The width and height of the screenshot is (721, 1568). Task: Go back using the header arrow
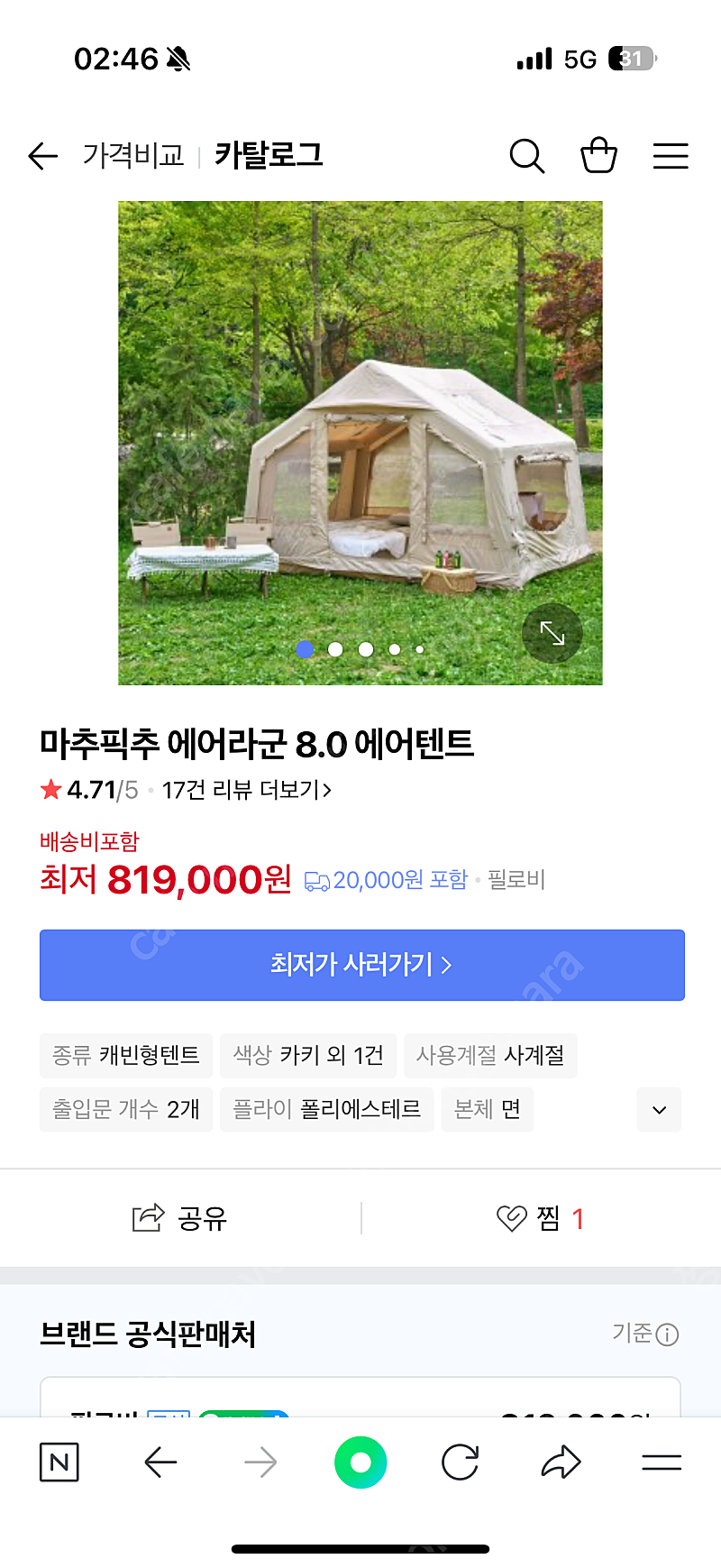(42, 156)
